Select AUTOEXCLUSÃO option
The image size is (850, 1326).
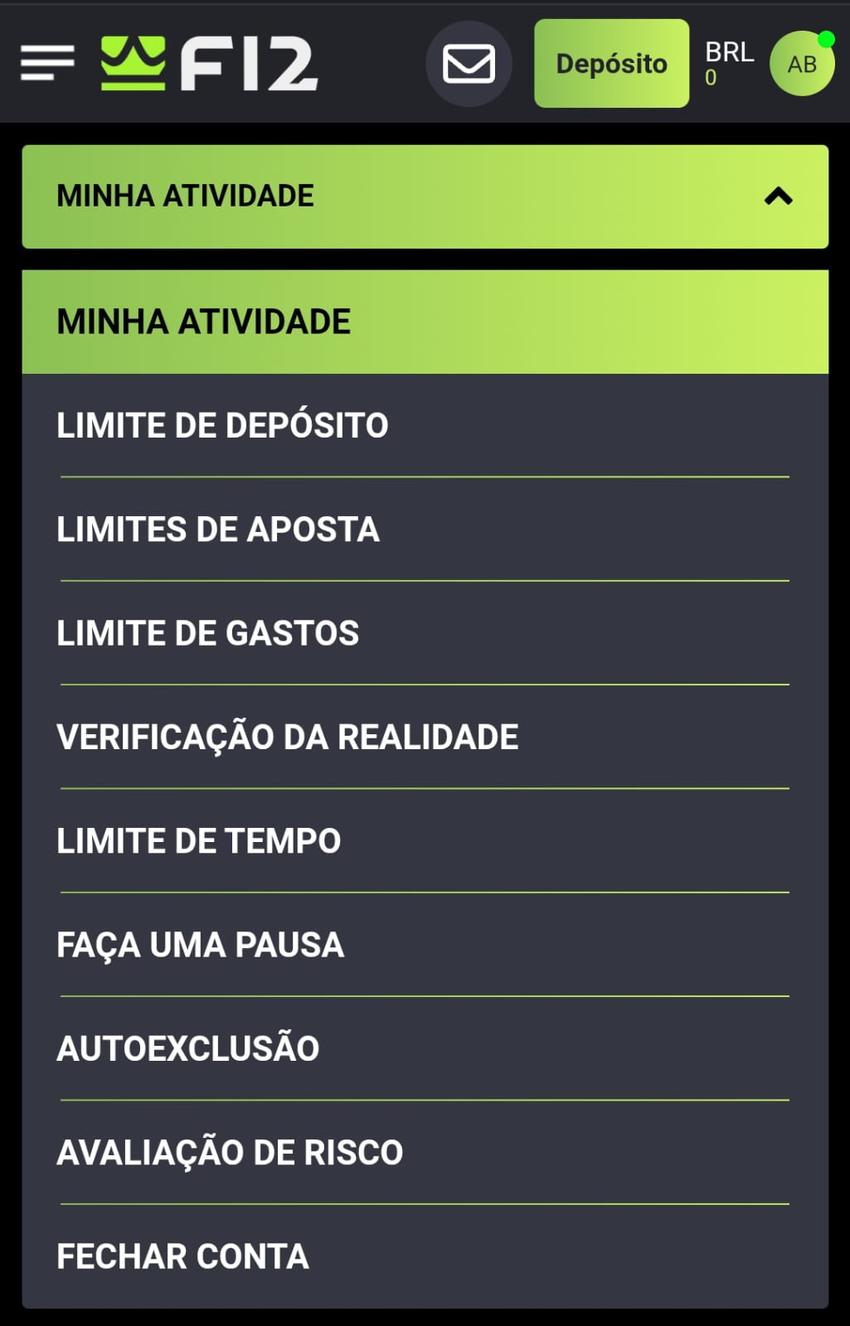(188, 1048)
